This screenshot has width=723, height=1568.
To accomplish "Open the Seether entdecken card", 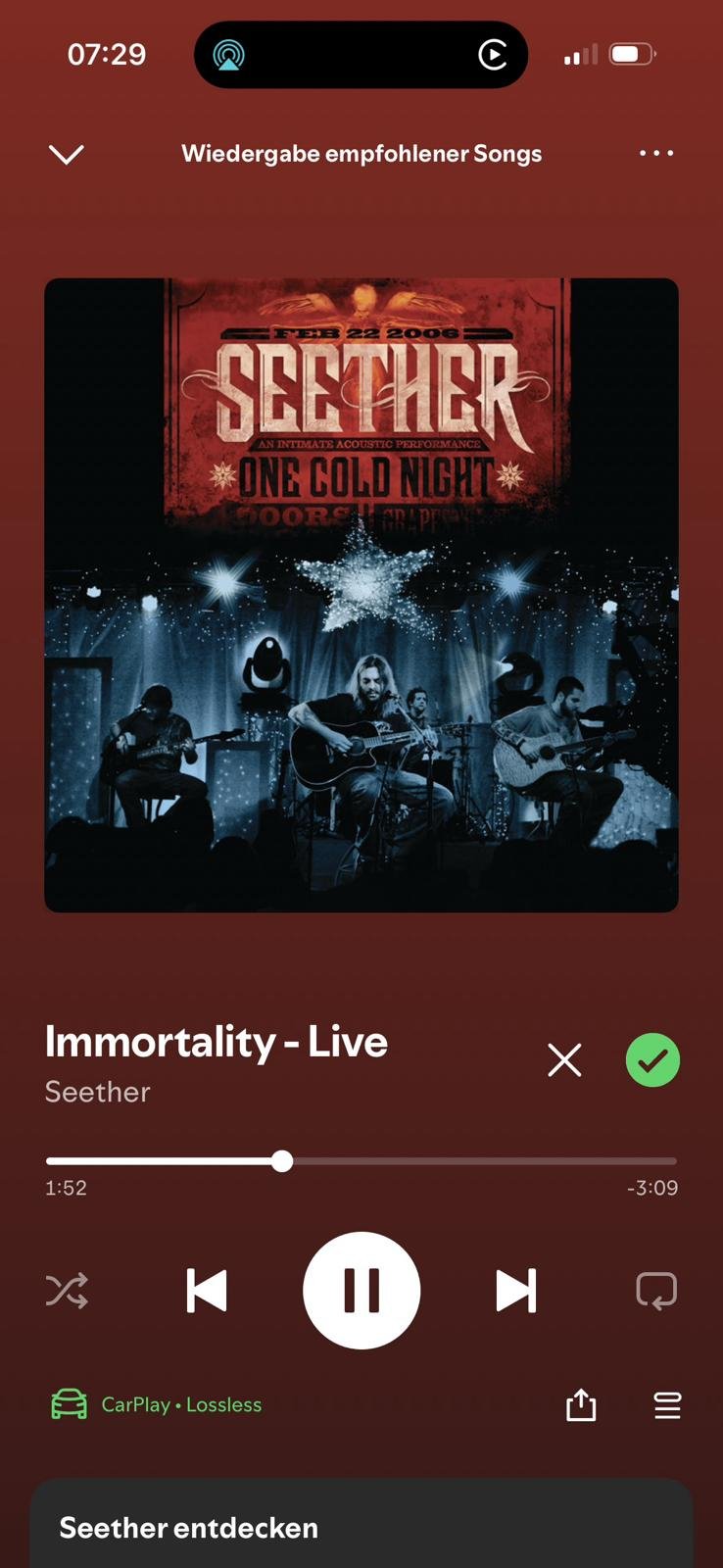I will pyautogui.click(x=361, y=1527).
